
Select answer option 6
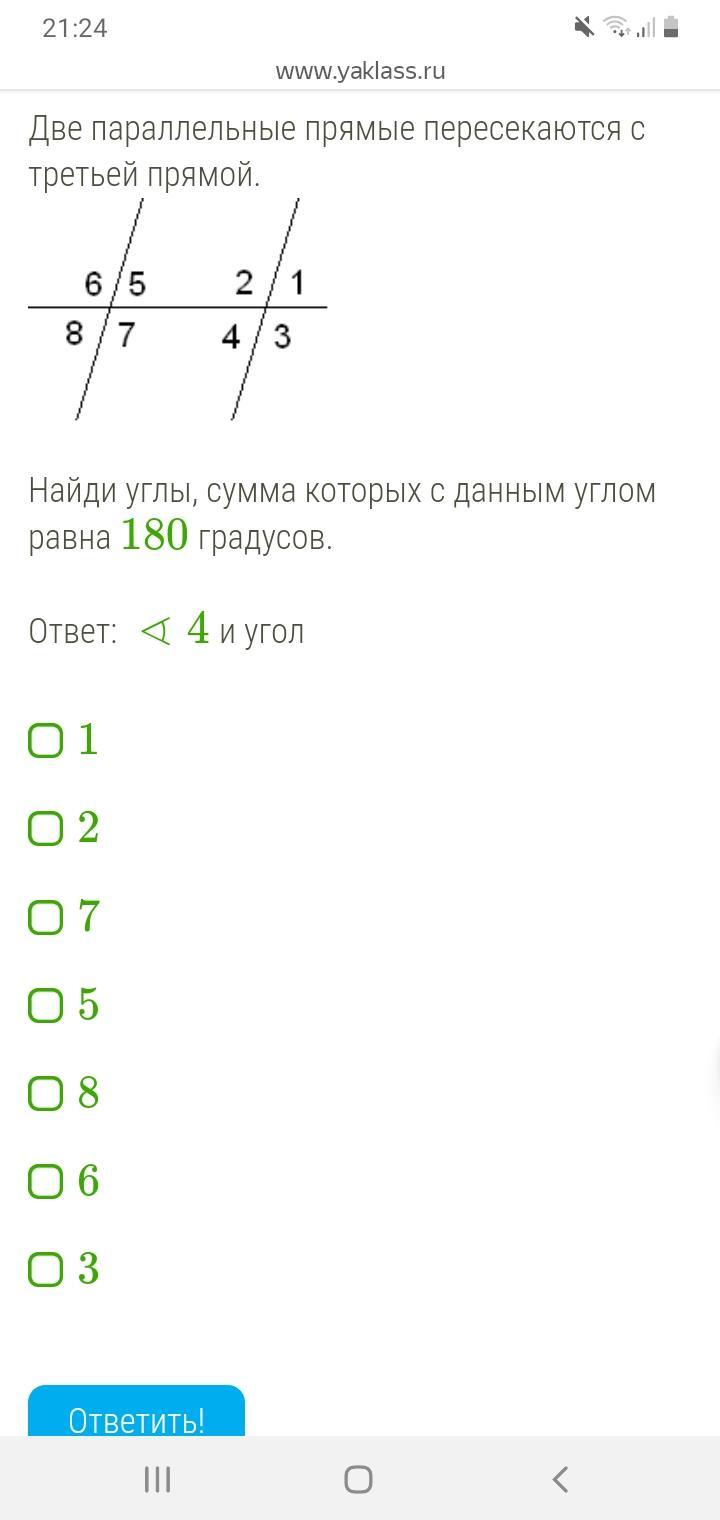coord(46,1181)
